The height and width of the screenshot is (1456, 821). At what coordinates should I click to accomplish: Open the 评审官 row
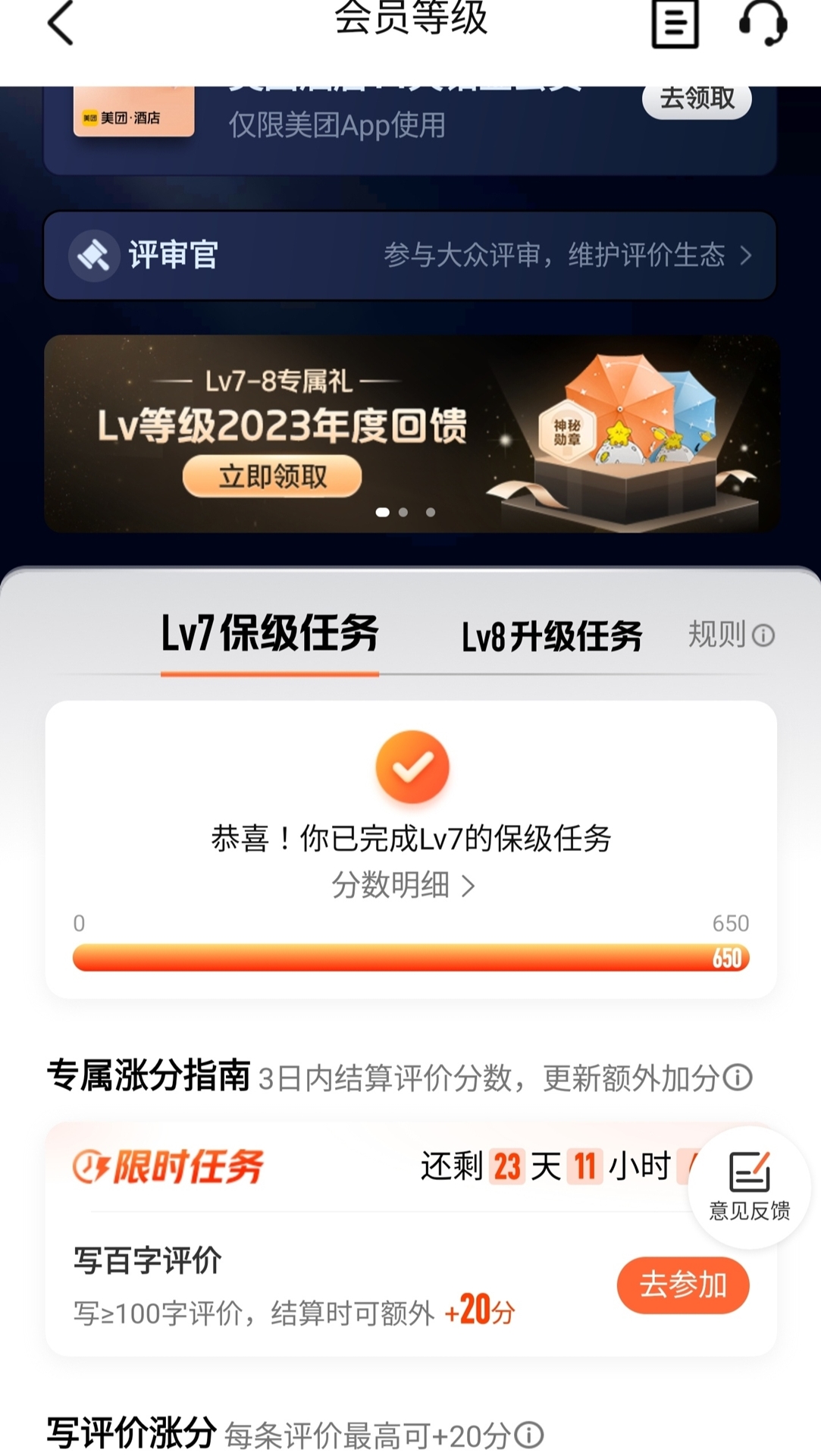(x=410, y=255)
